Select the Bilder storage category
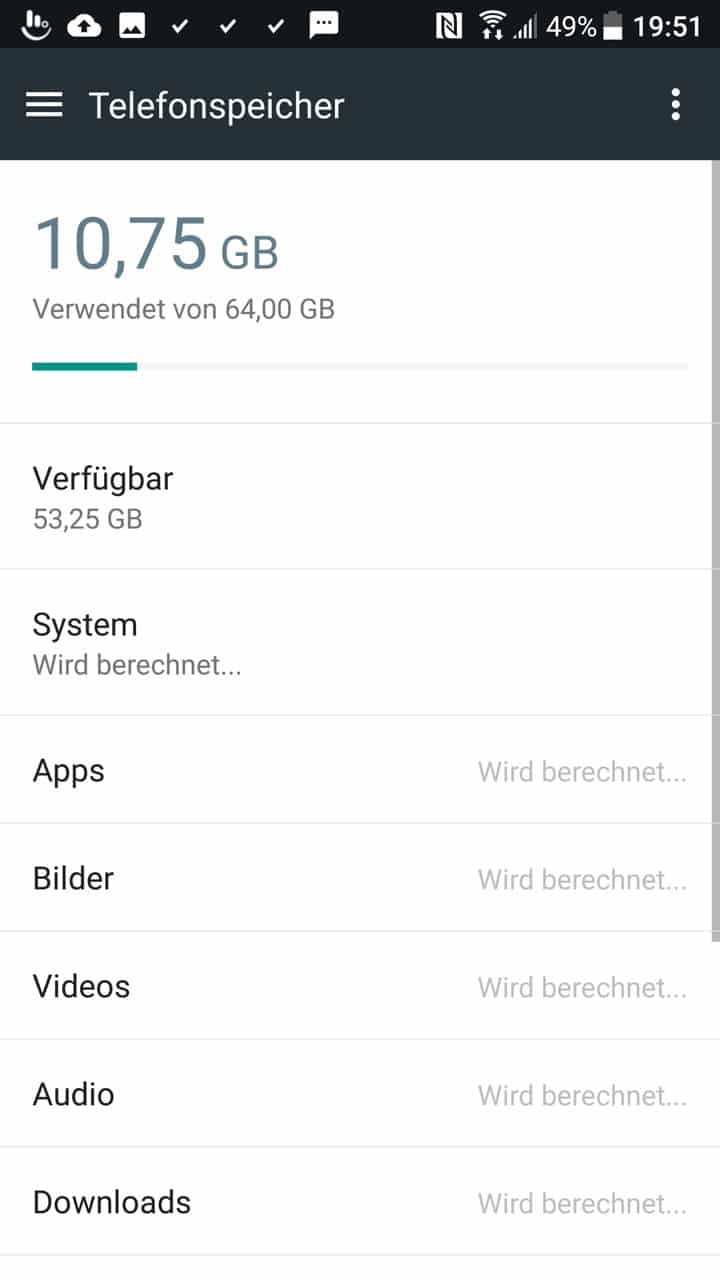The height and width of the screenshot is (1280, 720). pos(360,878)
